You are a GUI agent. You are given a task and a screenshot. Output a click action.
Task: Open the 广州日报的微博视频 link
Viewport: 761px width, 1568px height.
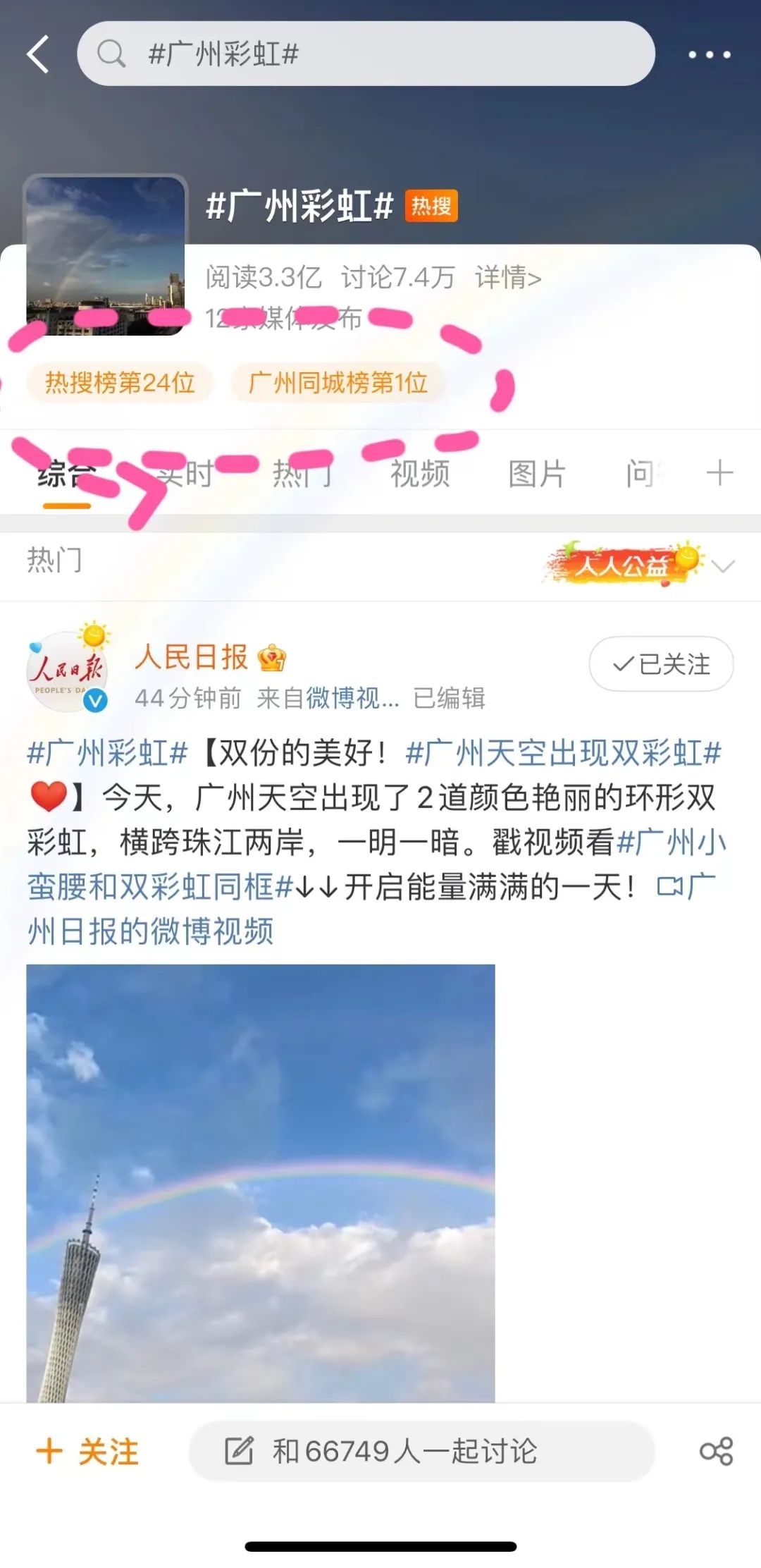(151, 931)
